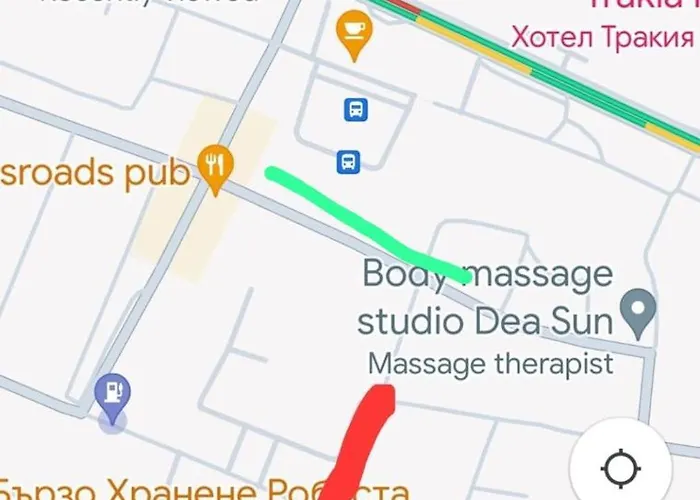Open the Хотел Тракия place label

click(602, 38)
